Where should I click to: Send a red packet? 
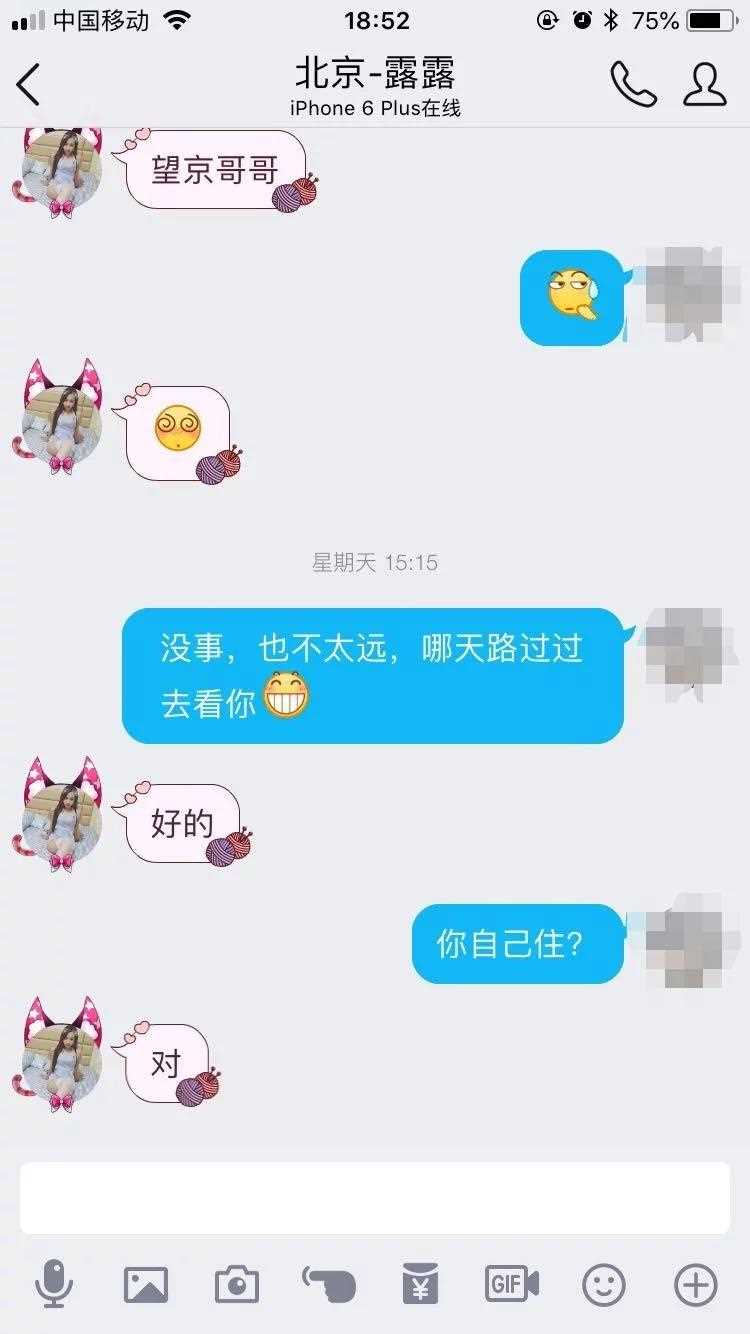tap(420, 1285)
